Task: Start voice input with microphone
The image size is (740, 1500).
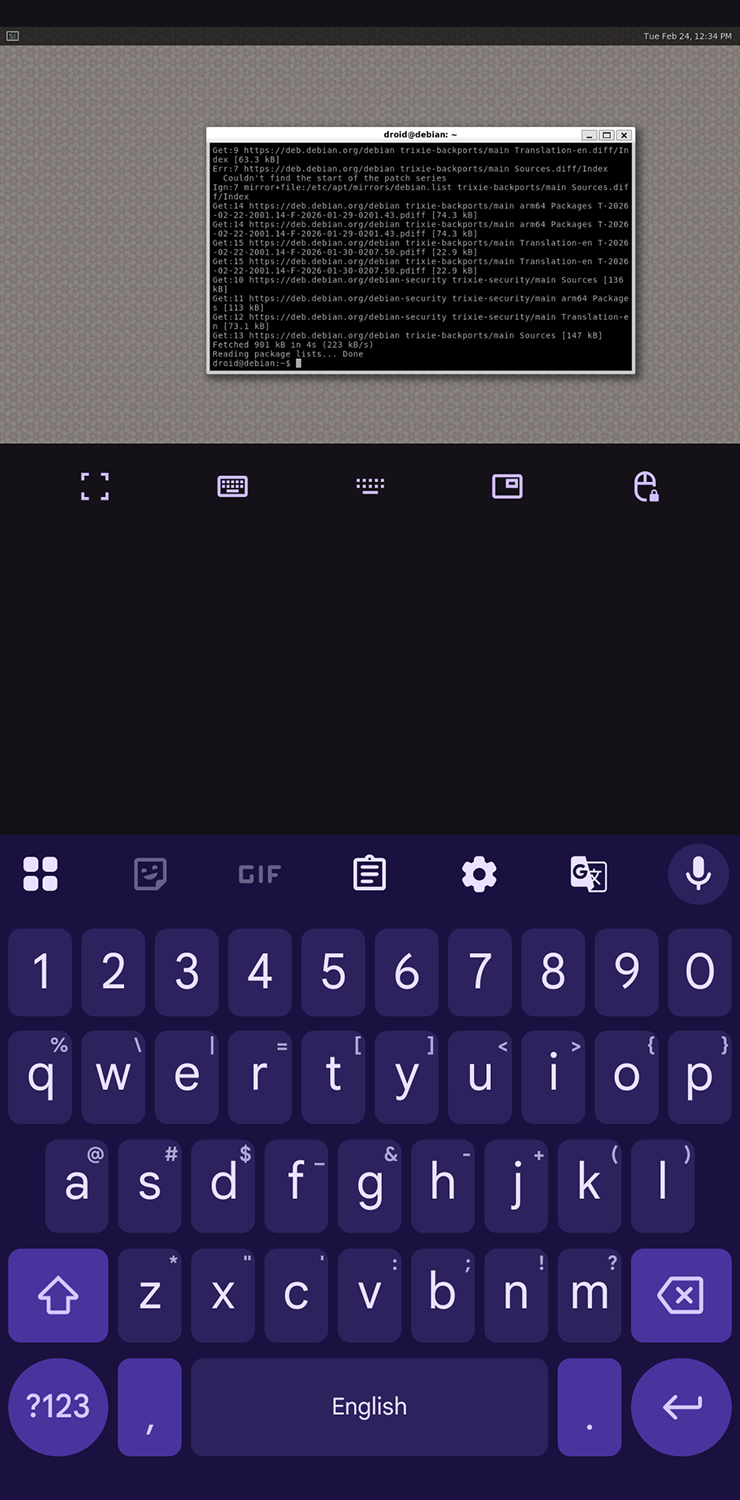Action: pyautogui.click(x=698, y=874)
